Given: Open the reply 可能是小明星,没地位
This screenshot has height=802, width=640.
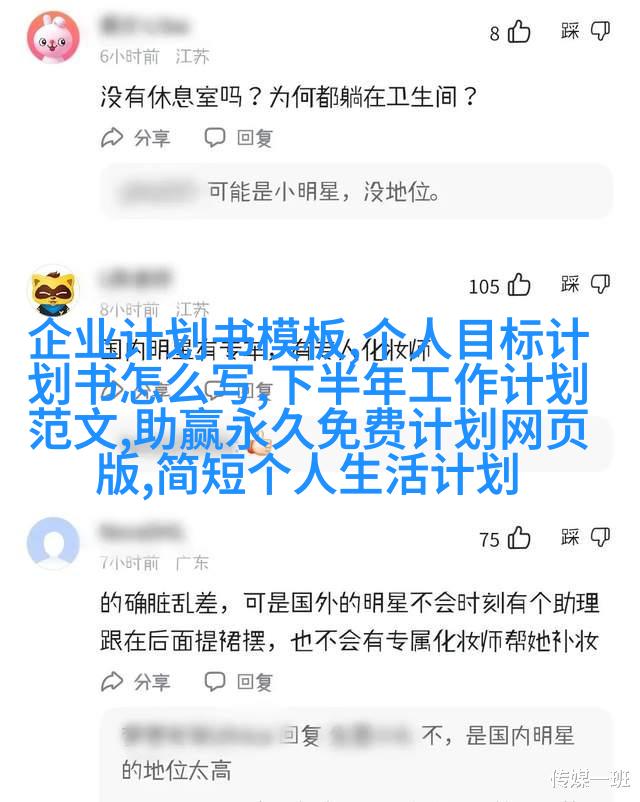Looking at the screenshot, I should tap(356, 190).
